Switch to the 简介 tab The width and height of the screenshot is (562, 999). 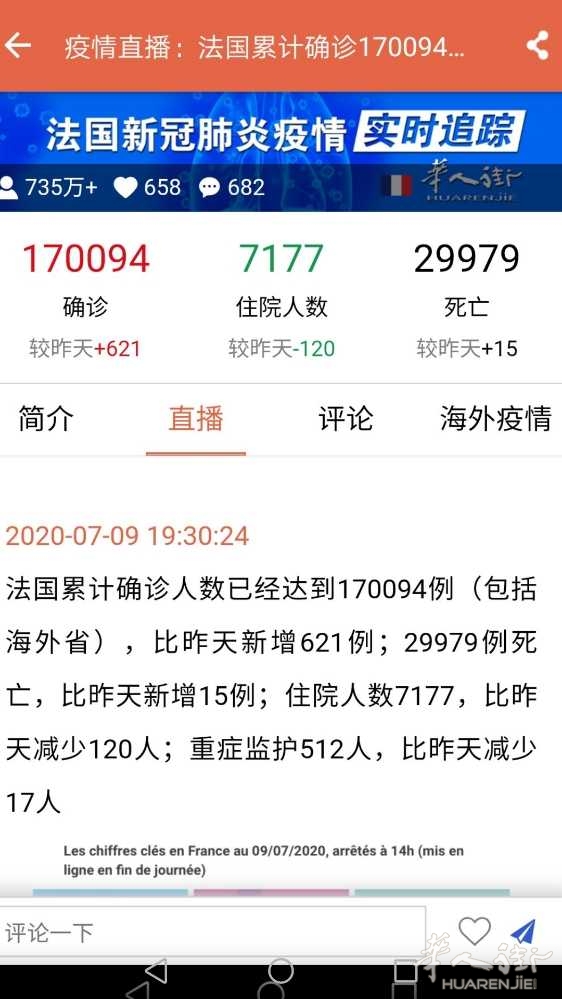(x=45, y=419)
